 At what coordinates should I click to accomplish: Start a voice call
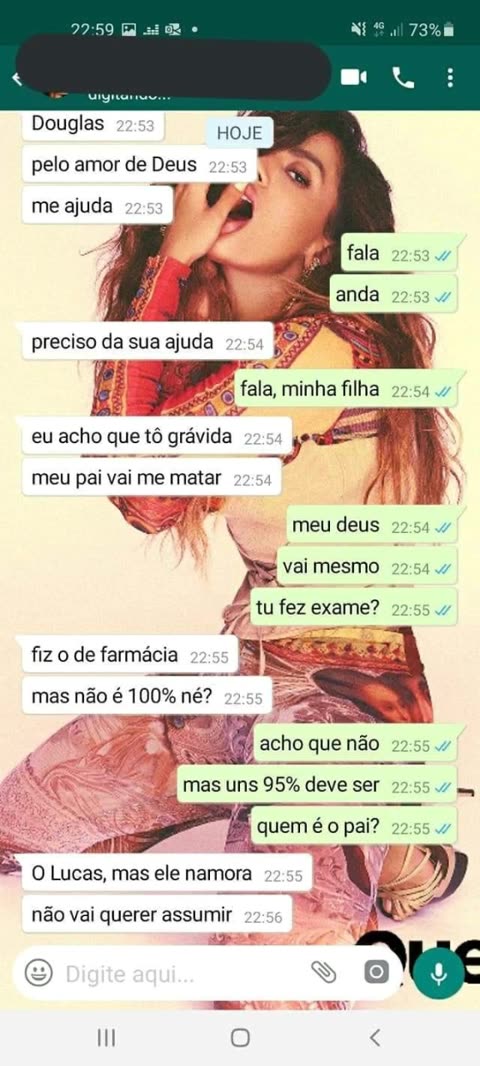click(403, 78)
